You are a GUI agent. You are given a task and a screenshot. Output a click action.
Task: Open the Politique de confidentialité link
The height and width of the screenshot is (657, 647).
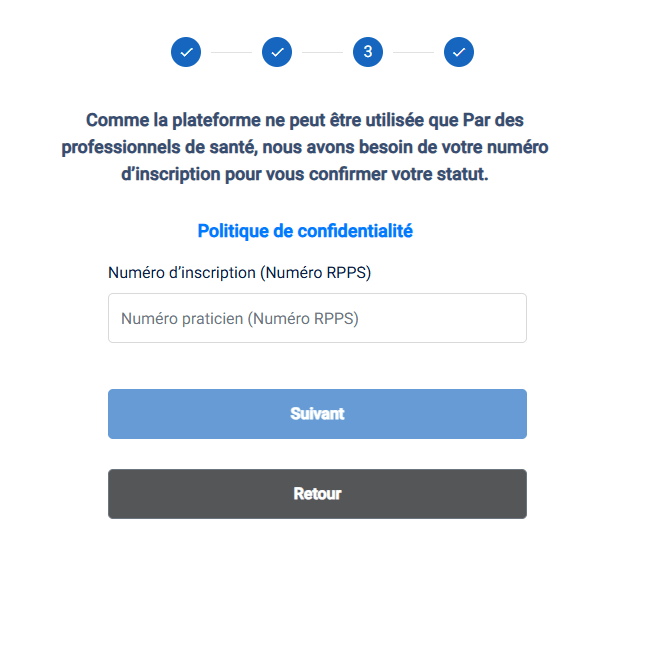coord(305,231)
